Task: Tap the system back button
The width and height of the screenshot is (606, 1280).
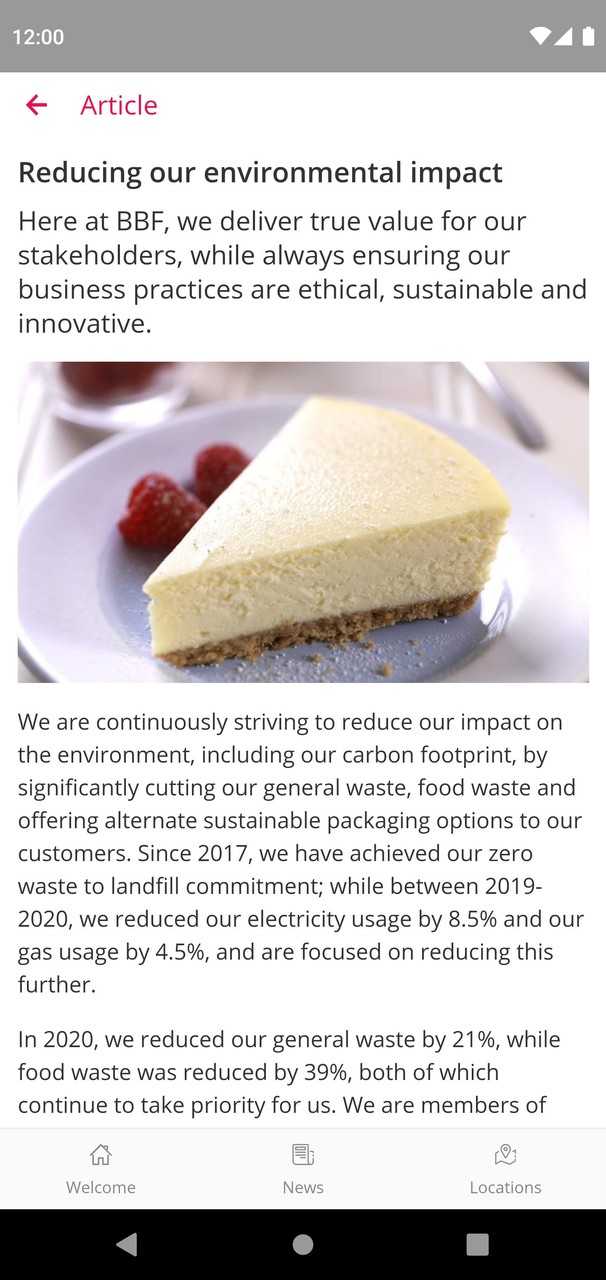Action: (x=127, y=1244)
